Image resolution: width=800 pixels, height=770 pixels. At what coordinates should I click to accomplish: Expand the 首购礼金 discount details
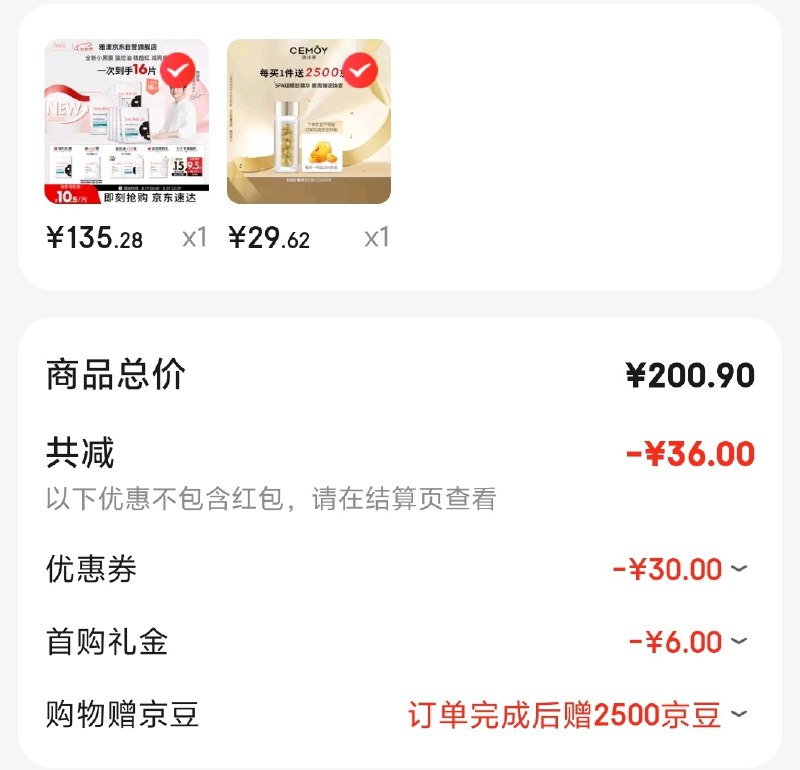(739, 642)
